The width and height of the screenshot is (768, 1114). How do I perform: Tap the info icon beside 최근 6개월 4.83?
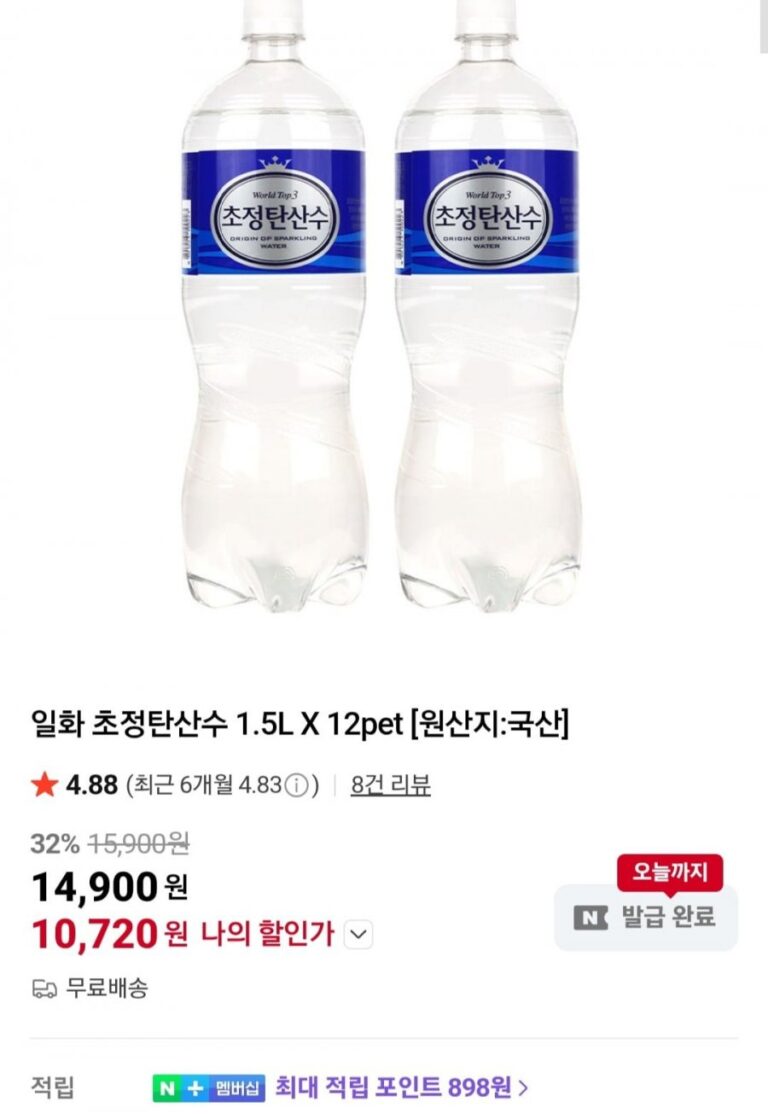(295, 786)
